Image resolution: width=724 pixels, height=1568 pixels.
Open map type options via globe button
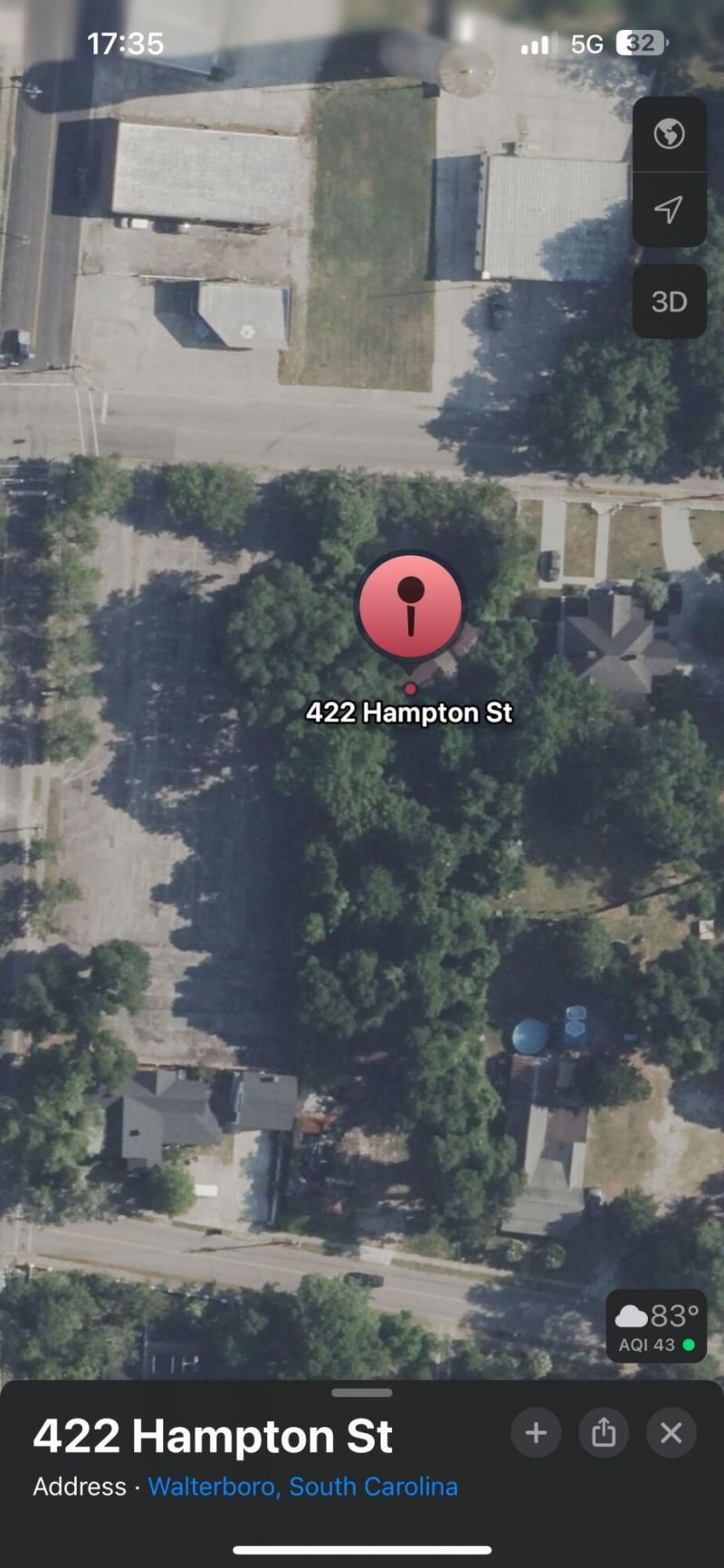coord(669,134)
